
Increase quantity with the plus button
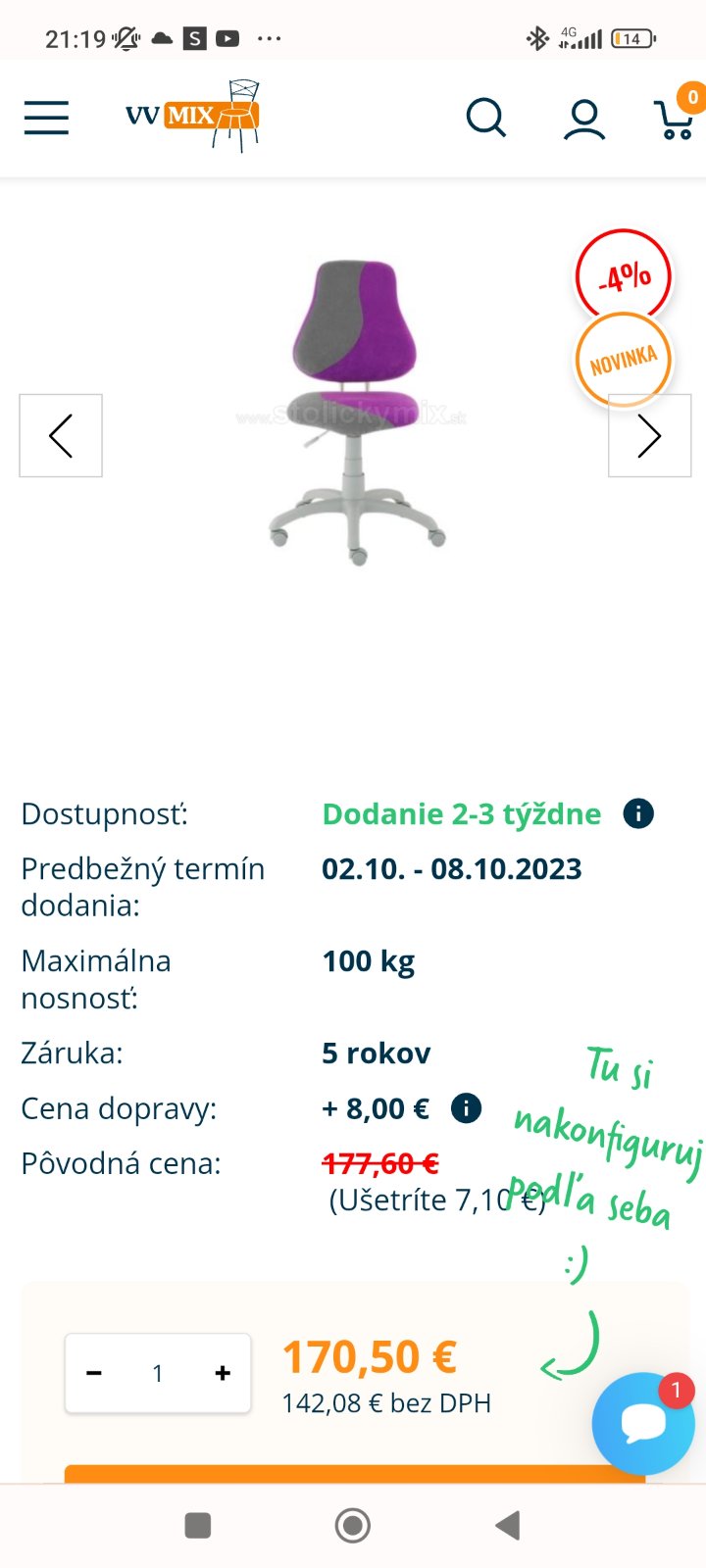[223, 1373]
